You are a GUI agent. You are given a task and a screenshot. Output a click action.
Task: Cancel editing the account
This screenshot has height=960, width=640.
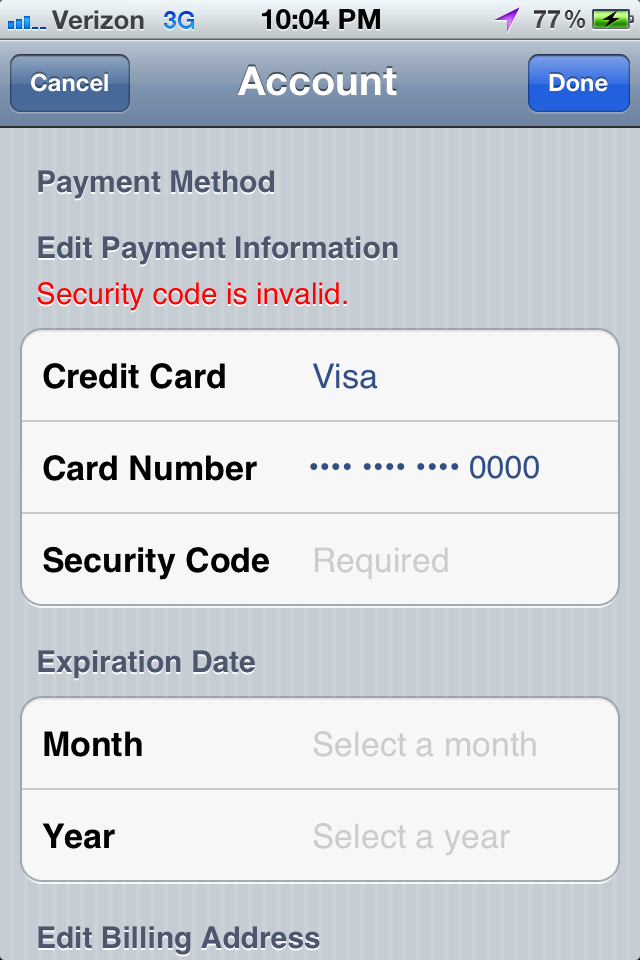69,83
